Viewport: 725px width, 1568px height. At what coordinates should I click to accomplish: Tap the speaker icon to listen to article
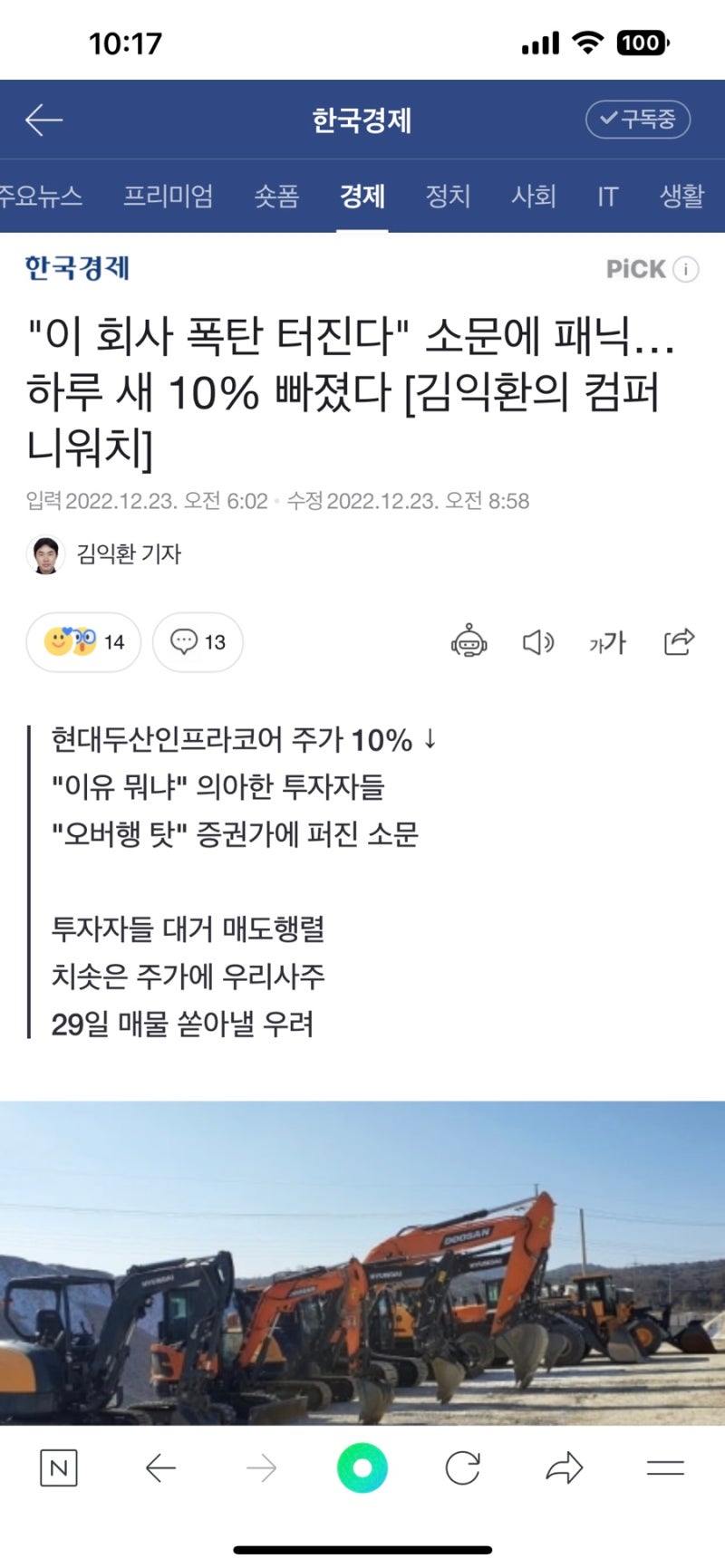(x=538, y=642)
